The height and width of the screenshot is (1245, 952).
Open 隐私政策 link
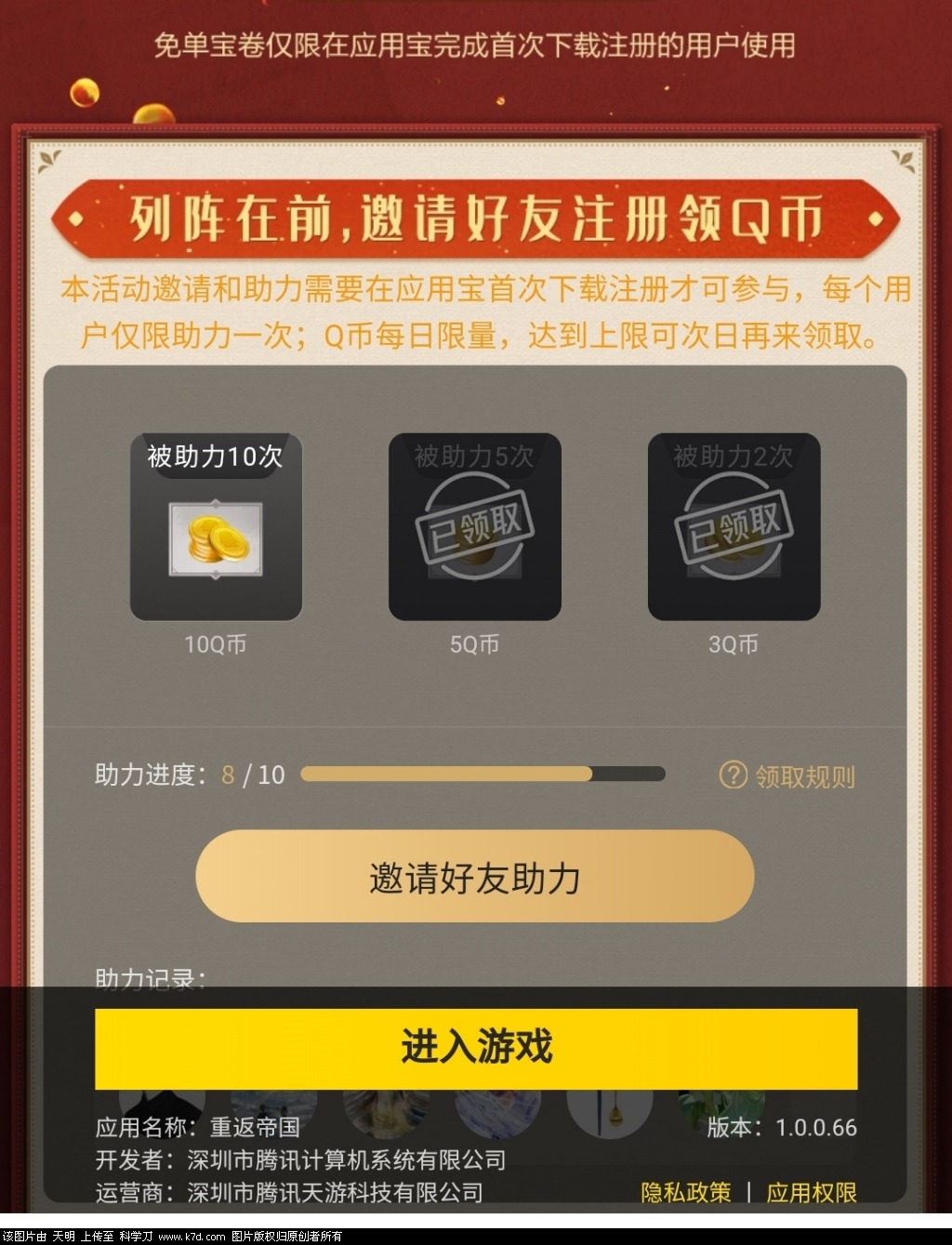tap(685, 1193)
